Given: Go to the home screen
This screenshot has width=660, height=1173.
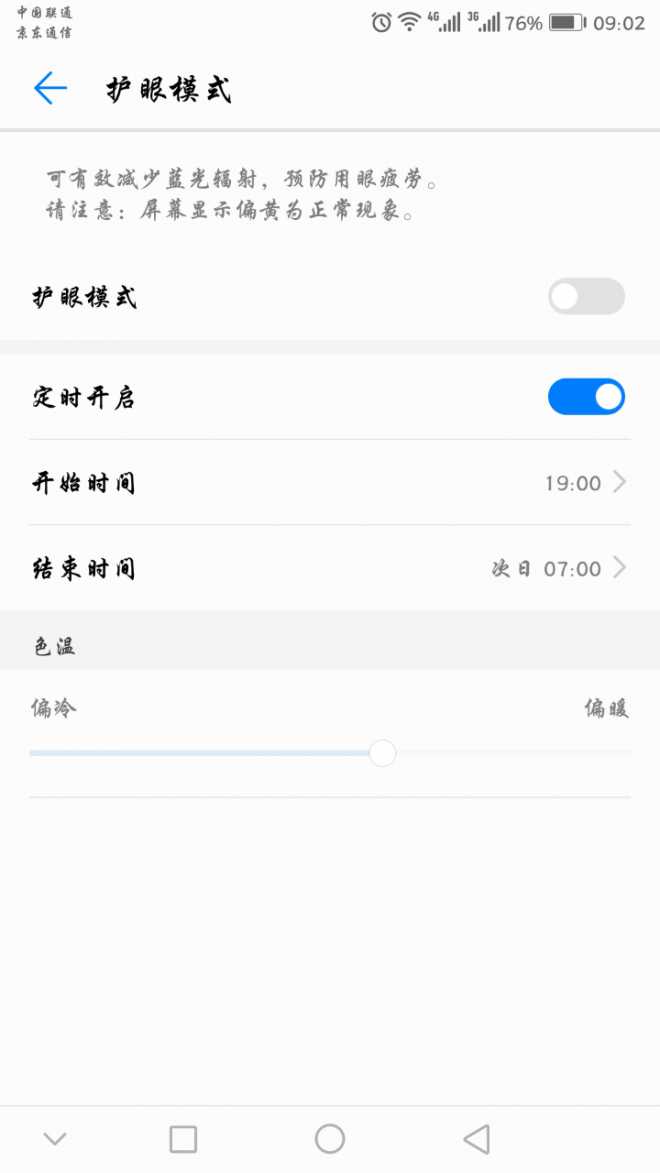Looking at the screenshot, I should click(x=330, y=1138).
